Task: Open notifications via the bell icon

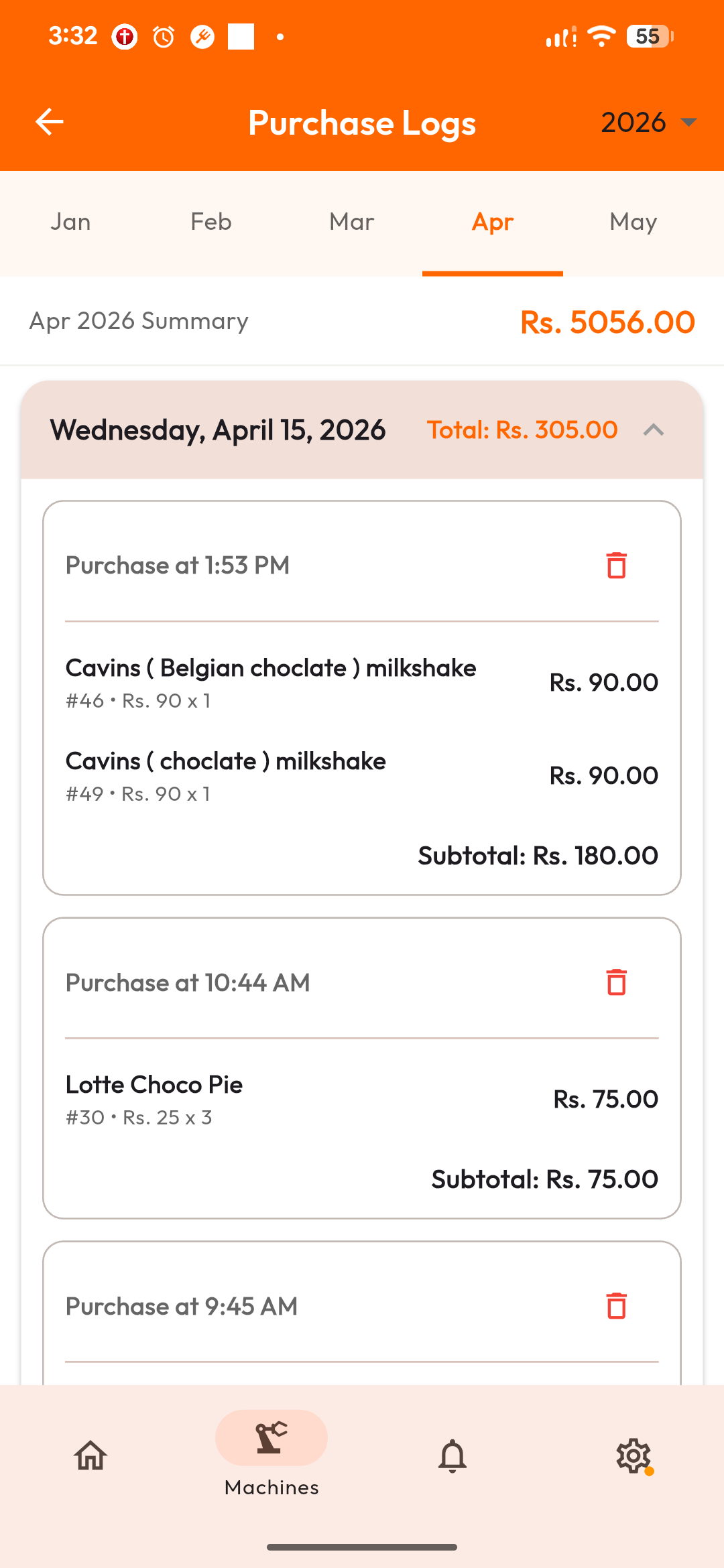Action: [x=452, y=1455]
